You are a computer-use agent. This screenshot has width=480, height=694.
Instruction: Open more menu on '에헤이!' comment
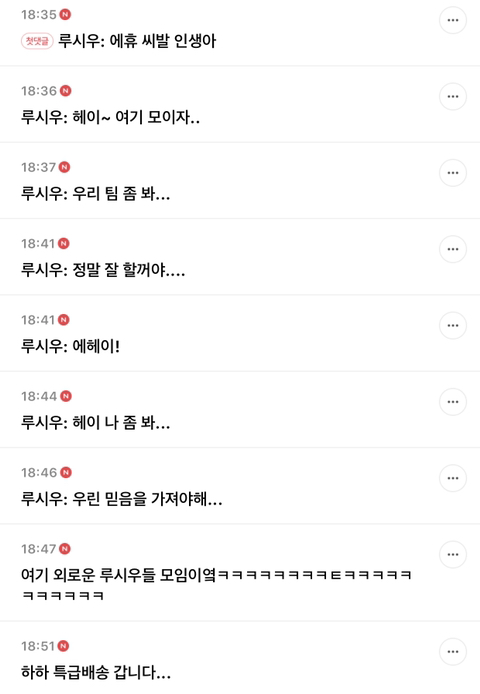pos(453,325)
